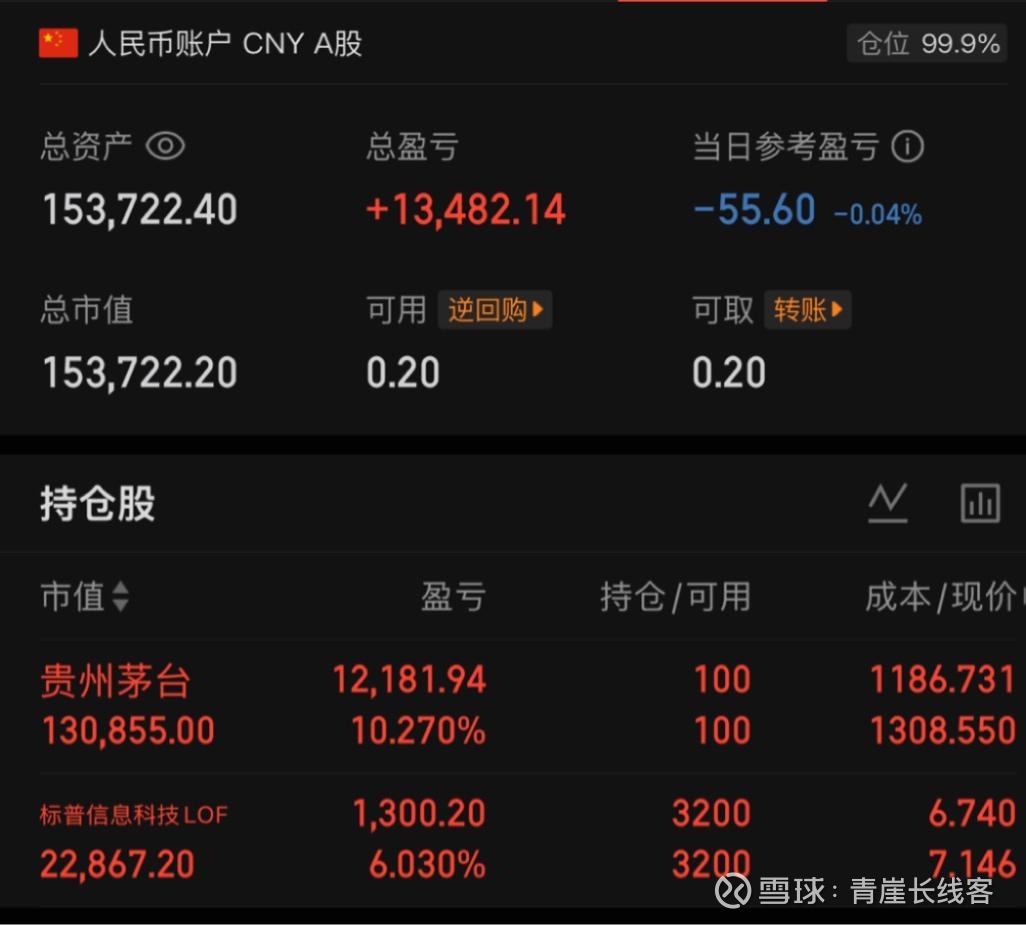This screenshot has width=1026, height=925.
Task: Sort holdings by 市值
Action: [x=85, y=596]
